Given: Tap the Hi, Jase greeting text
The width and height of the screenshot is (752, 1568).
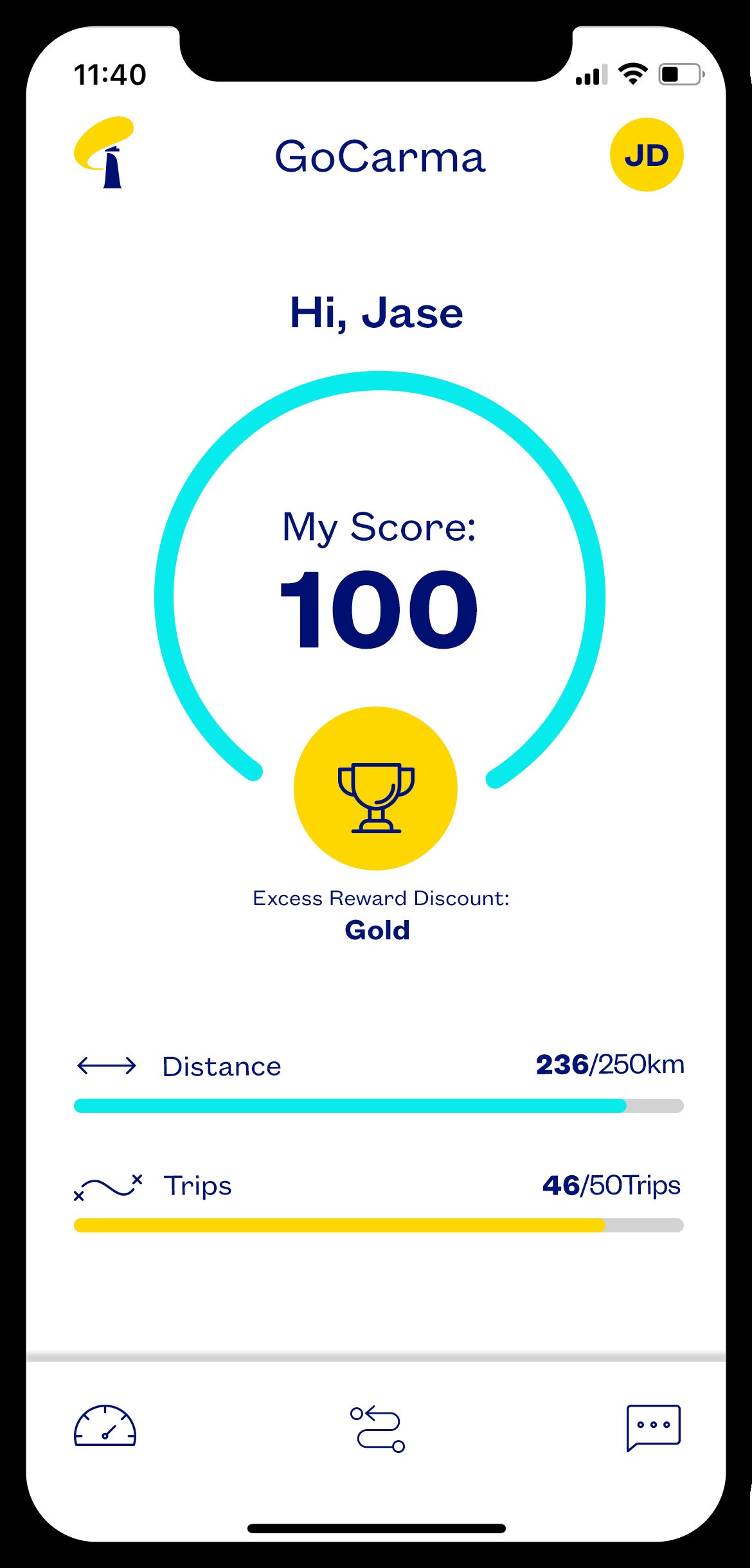Looking at the screenshot, I should pyautogui.click(x=376, y=313).
